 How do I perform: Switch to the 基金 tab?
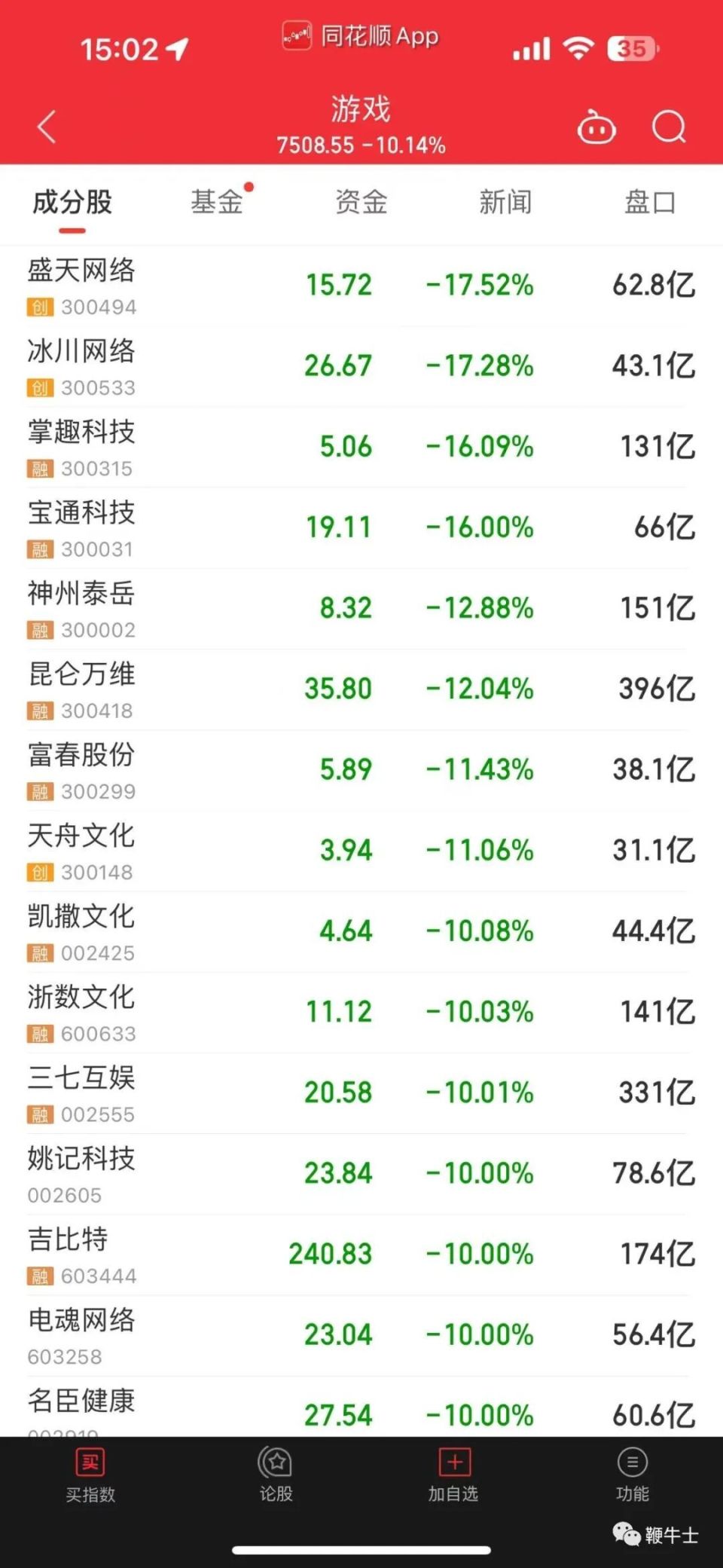pos(217,202)
